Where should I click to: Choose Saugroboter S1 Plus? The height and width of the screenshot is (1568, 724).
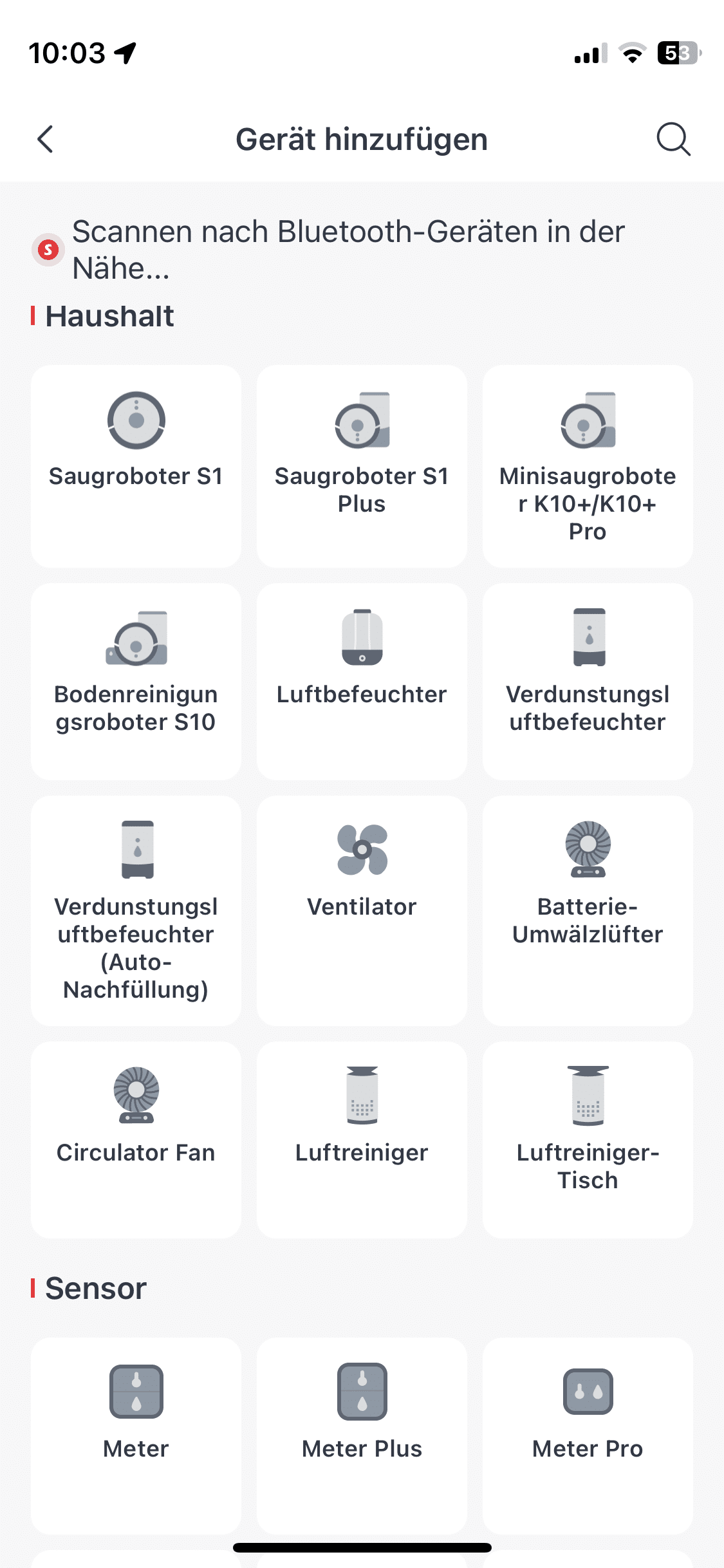point(362,465)
